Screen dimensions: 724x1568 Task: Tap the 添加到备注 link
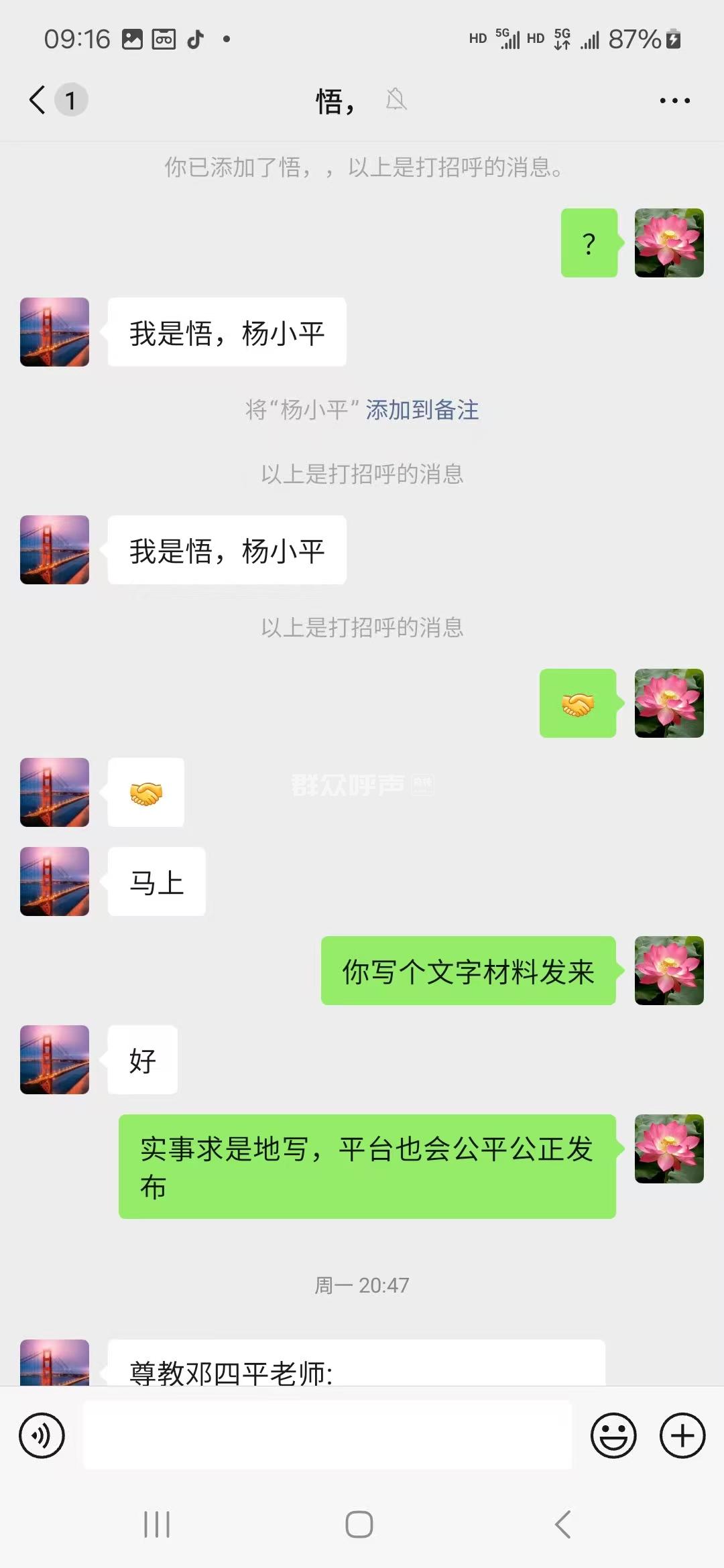(422, 409)
